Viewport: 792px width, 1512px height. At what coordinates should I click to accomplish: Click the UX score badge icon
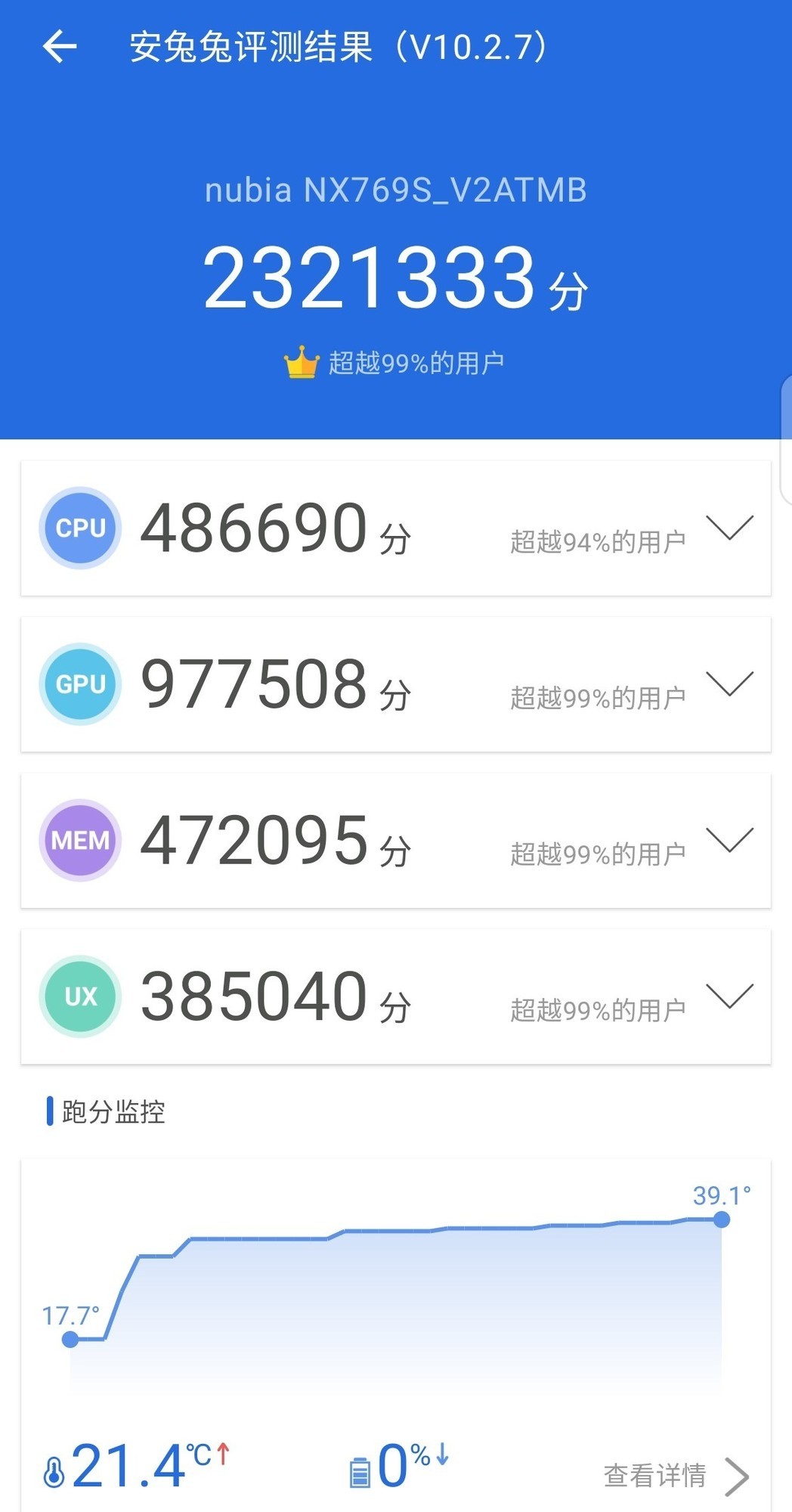79,996
